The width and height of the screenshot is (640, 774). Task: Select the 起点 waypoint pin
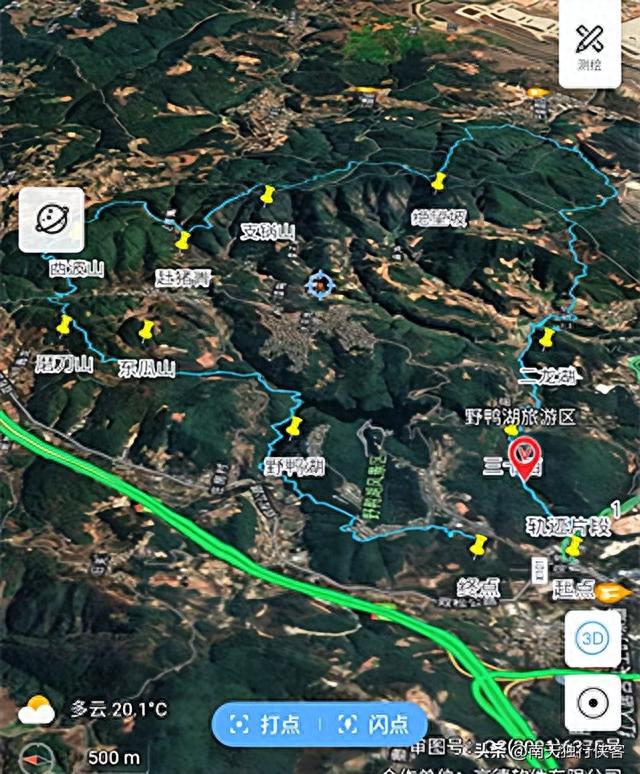573,547
